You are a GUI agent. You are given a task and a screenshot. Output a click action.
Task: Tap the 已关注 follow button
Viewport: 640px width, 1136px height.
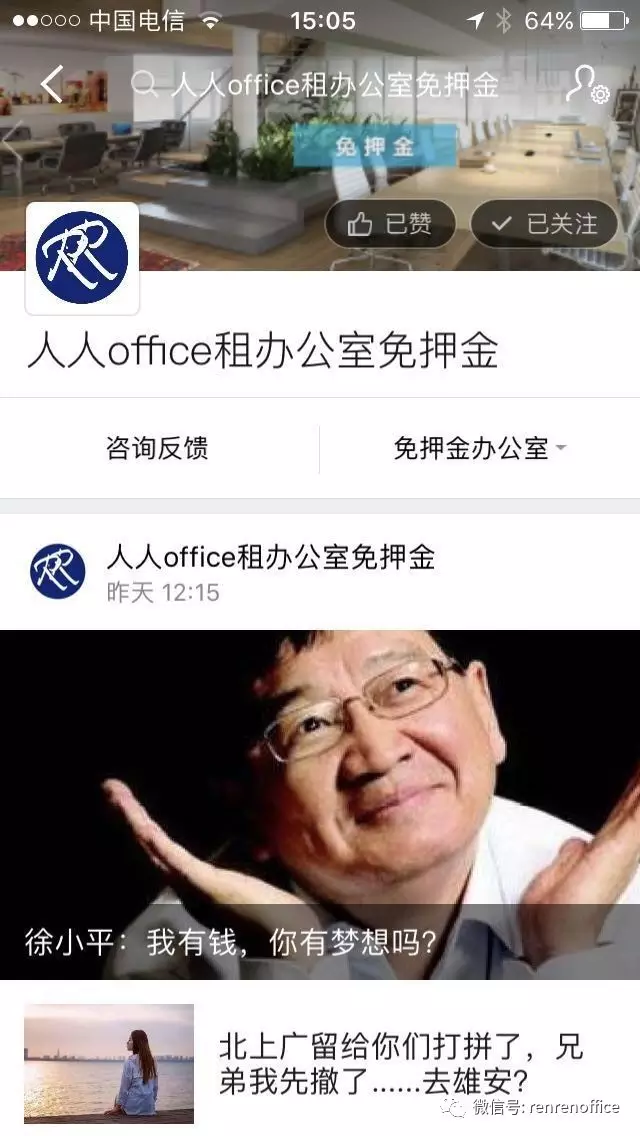click(x=544, y=224)
